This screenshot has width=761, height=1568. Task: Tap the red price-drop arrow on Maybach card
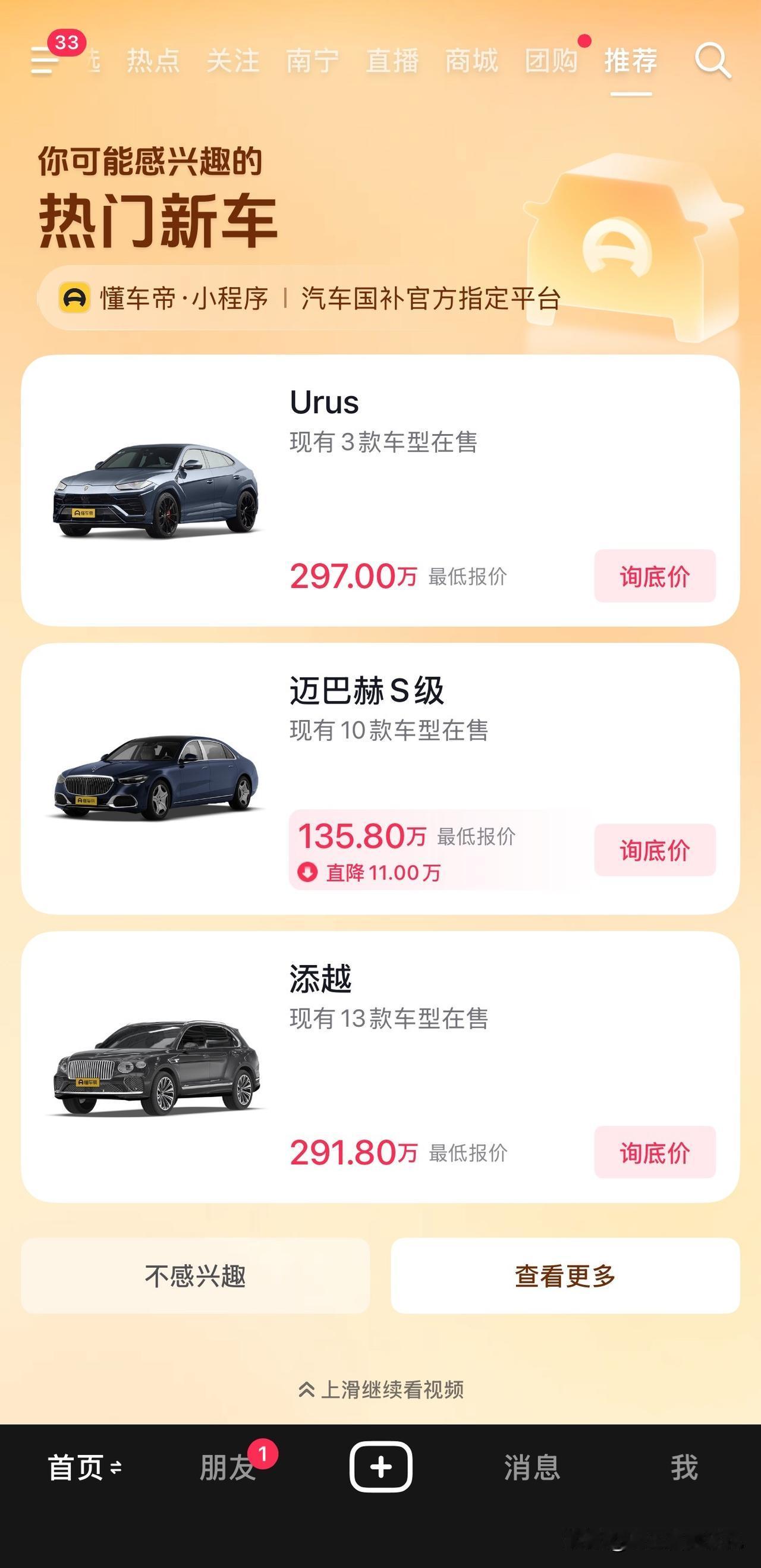(x=308, y=872)
